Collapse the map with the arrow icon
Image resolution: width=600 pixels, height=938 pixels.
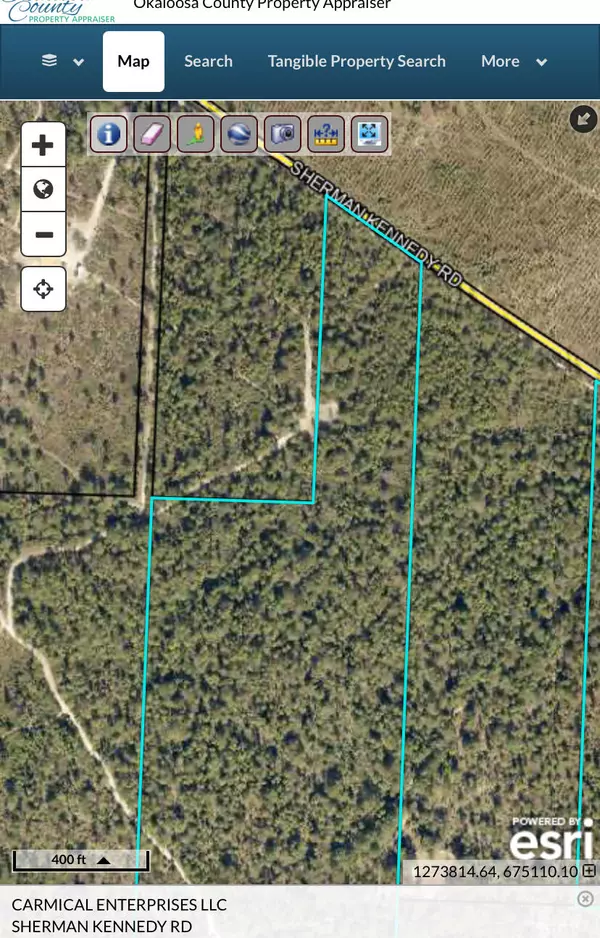[x=583, y=120]
